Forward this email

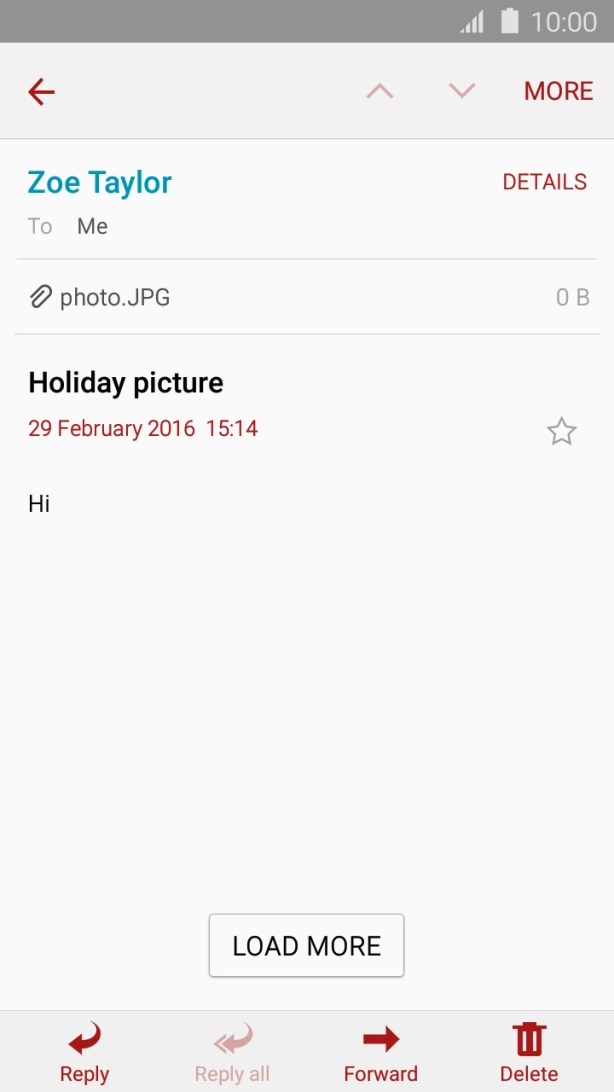pos(380,1052)
